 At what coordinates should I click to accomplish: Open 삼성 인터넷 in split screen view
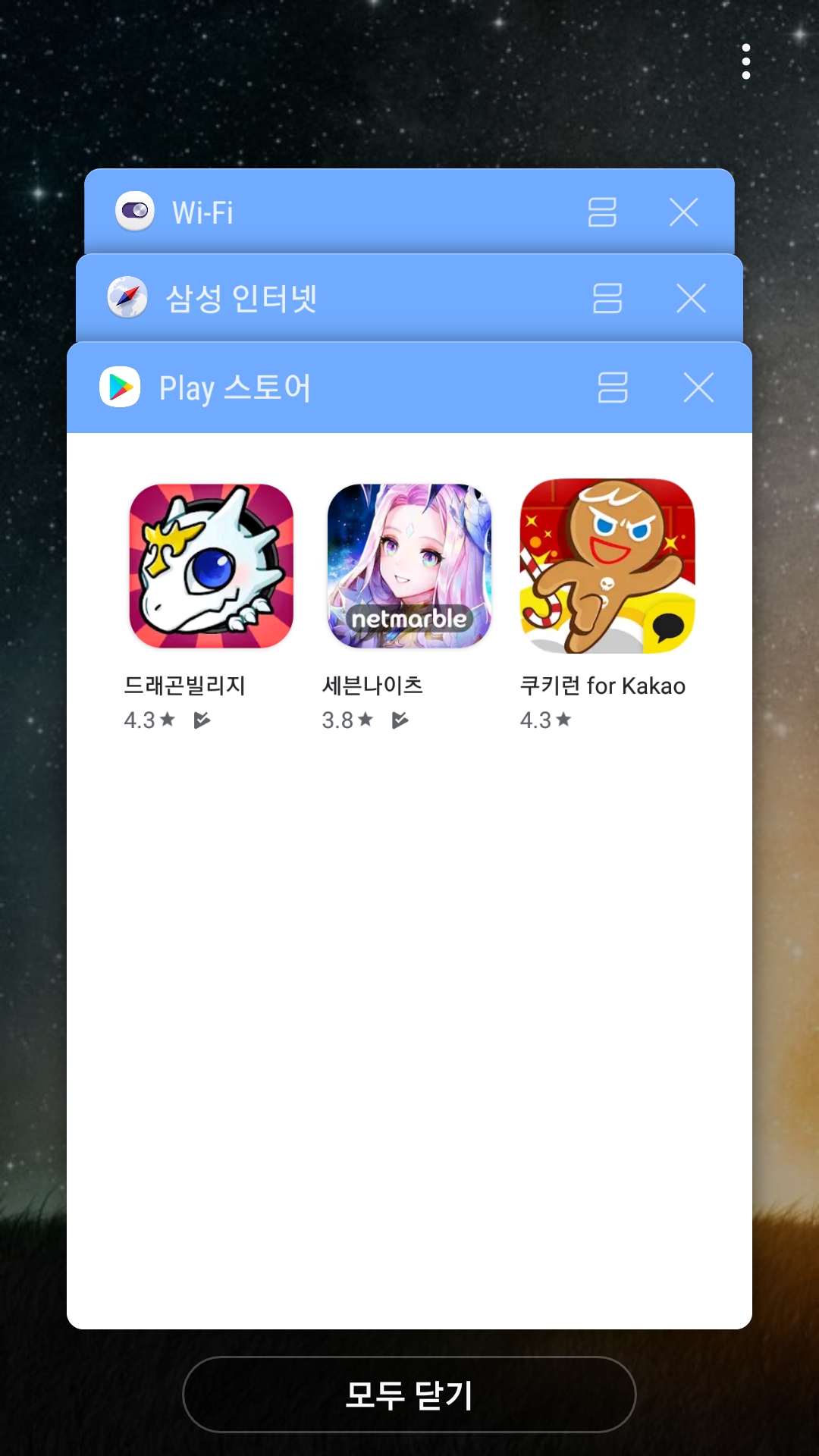[607, 298]
